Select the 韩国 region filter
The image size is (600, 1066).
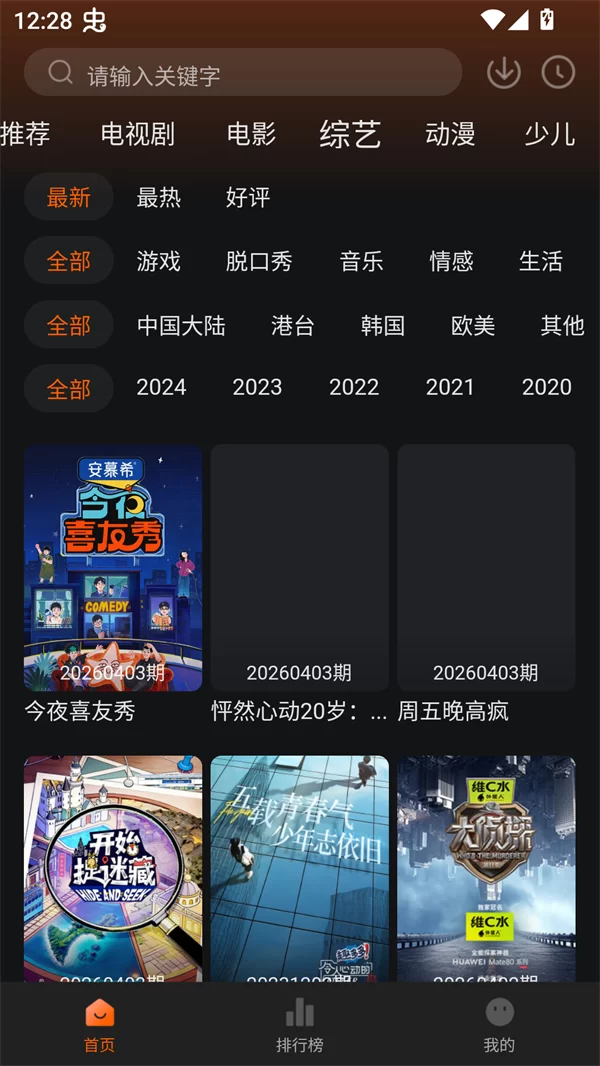[x=383, y=325]
